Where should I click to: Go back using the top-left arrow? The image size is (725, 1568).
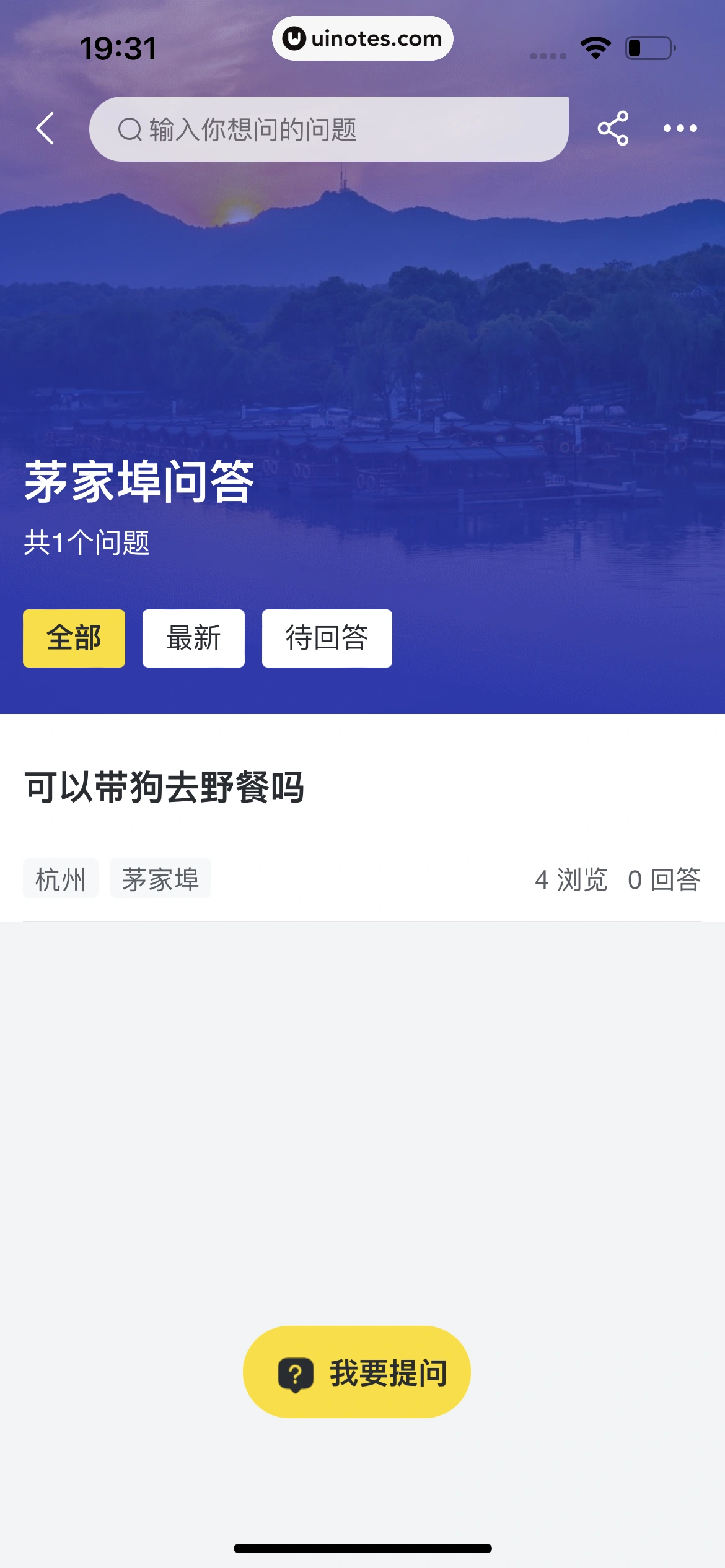[x=45, y=129]
